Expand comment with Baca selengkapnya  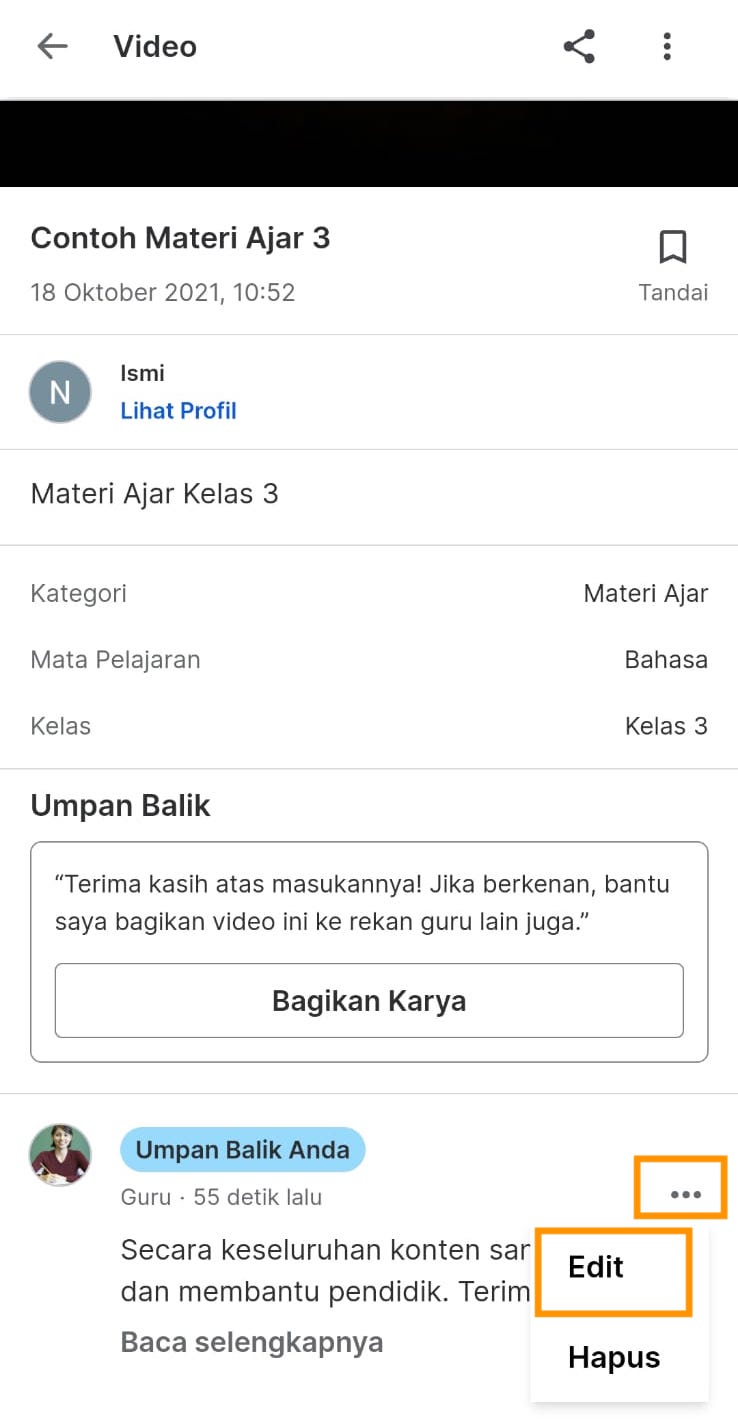tap(252, 1342)
